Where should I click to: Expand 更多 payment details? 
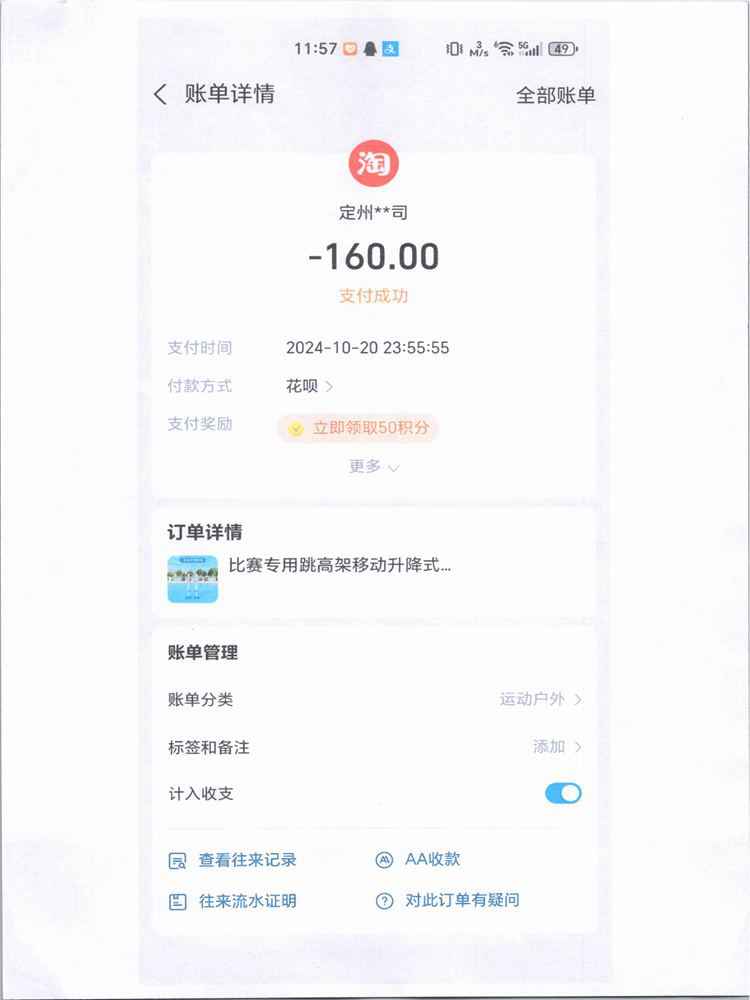point(374,466)
